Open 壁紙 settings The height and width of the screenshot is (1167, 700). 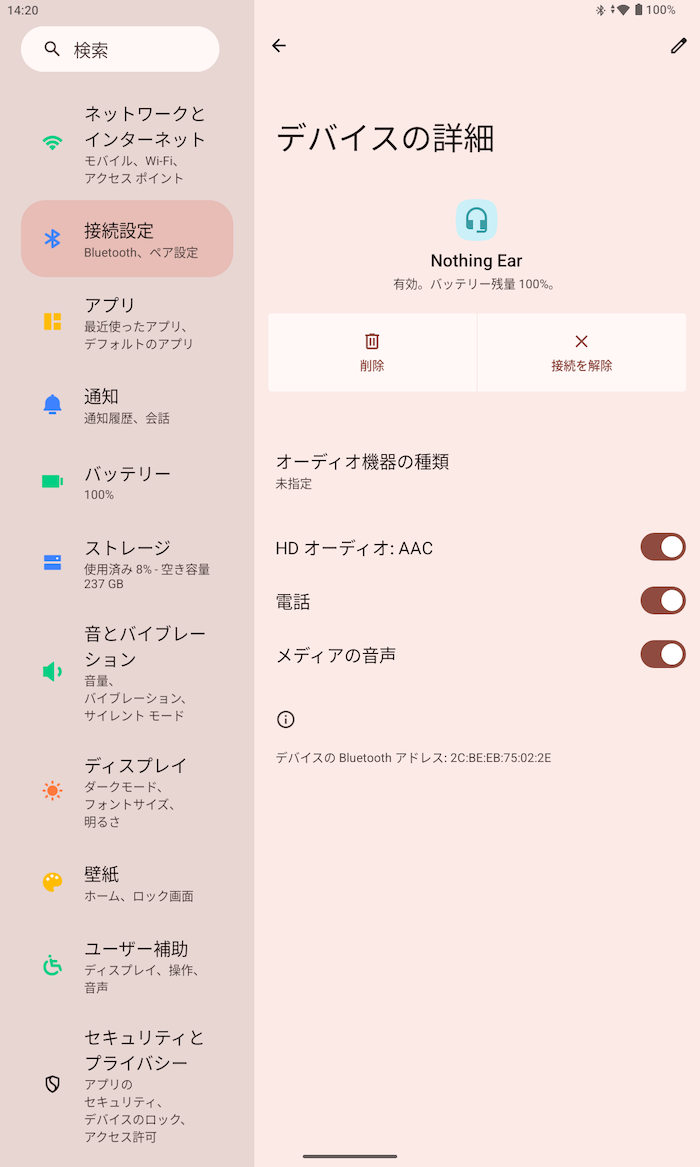127,883
